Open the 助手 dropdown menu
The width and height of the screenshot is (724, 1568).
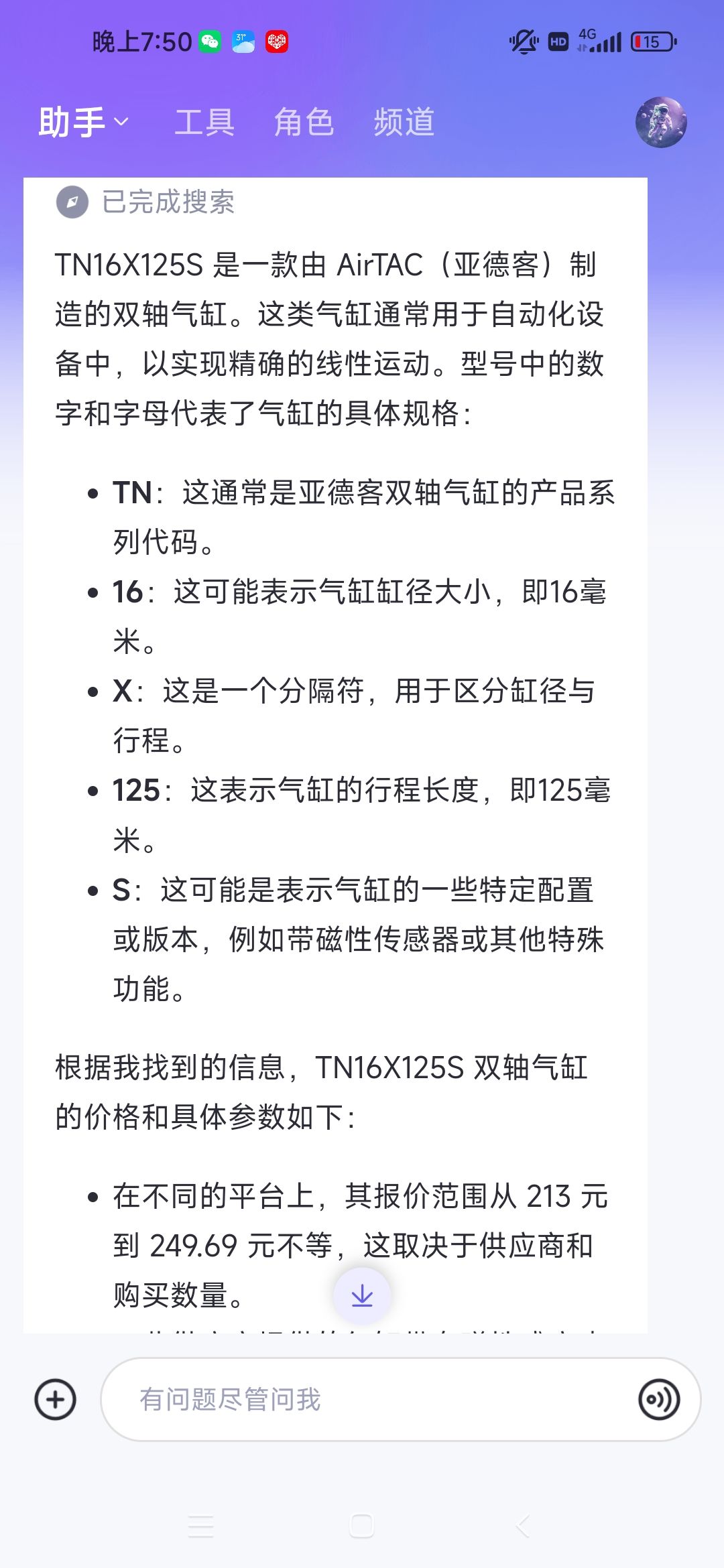pos(83,123)
